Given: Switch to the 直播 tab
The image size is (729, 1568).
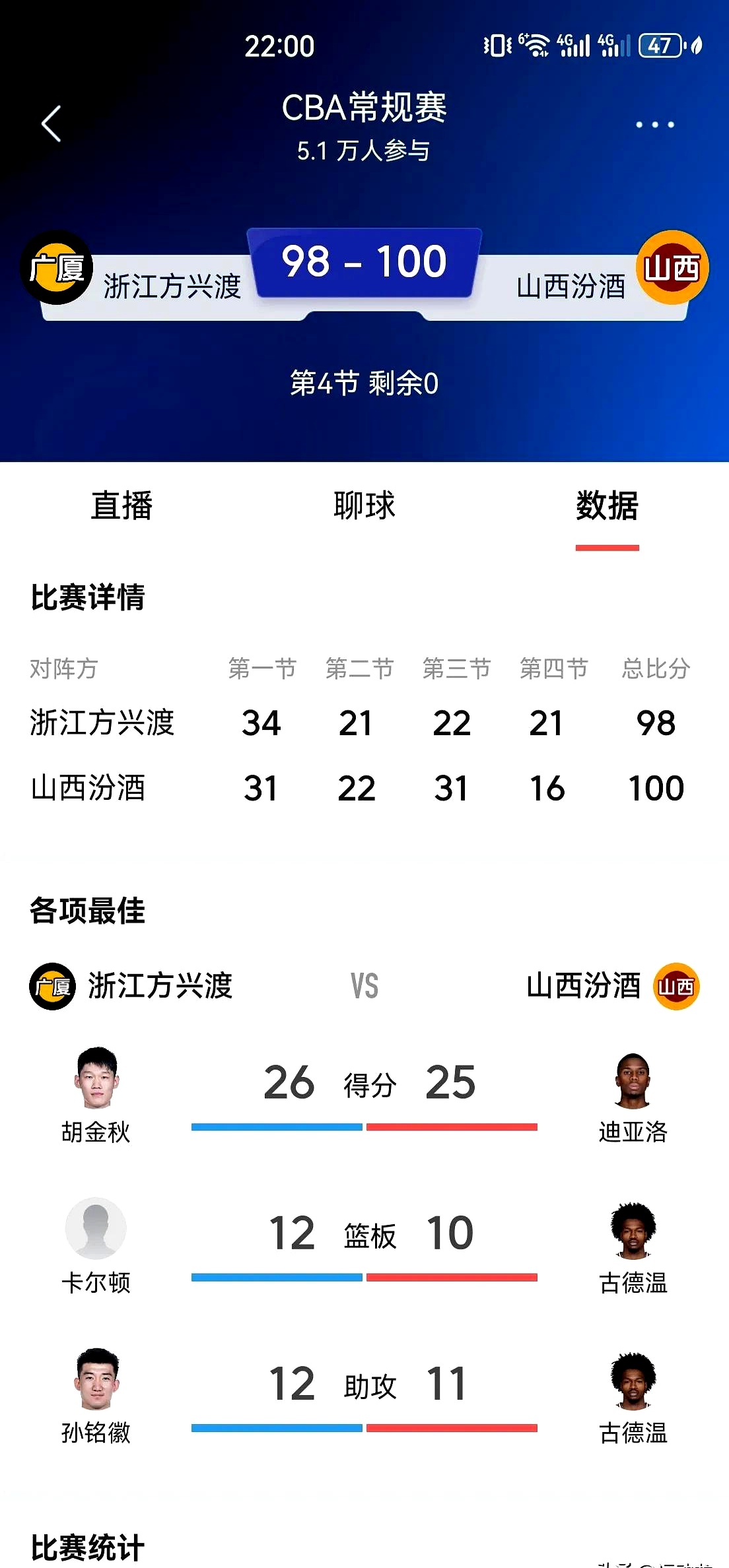Looking at the screenshot, I should 123,507.
